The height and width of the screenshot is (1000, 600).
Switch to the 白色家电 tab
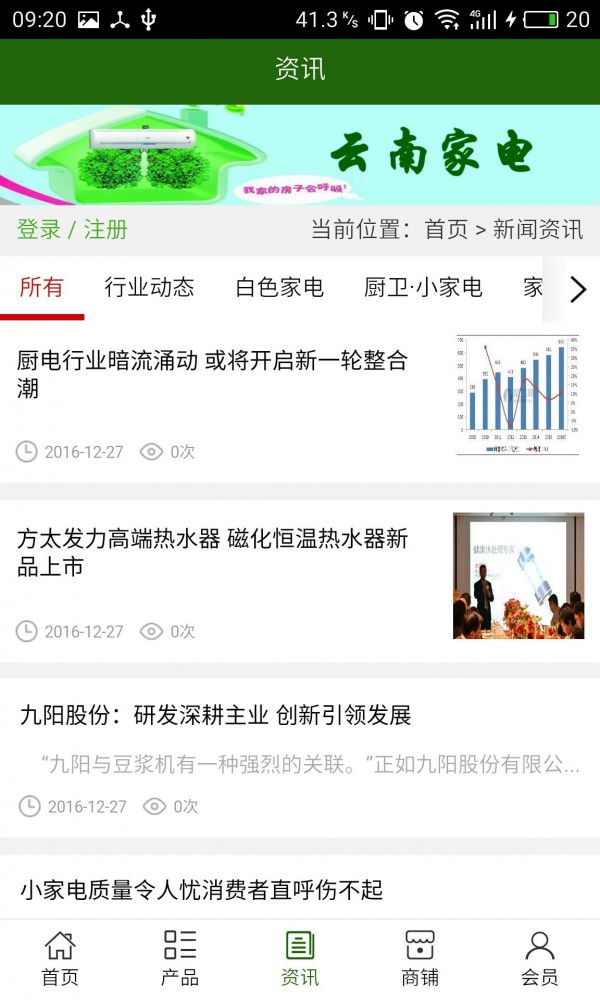(280, 288)
